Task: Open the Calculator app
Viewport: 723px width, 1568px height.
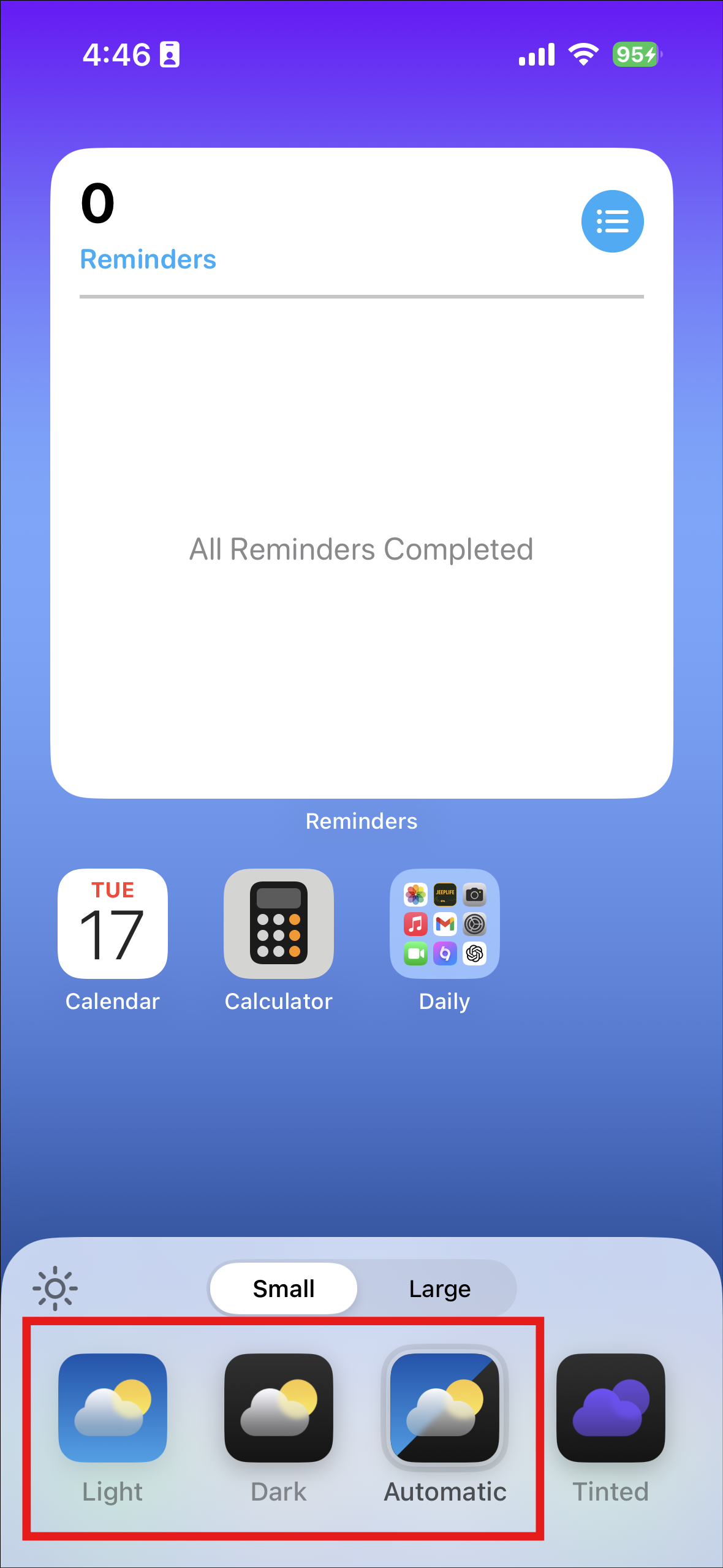Action: (279, 923)
